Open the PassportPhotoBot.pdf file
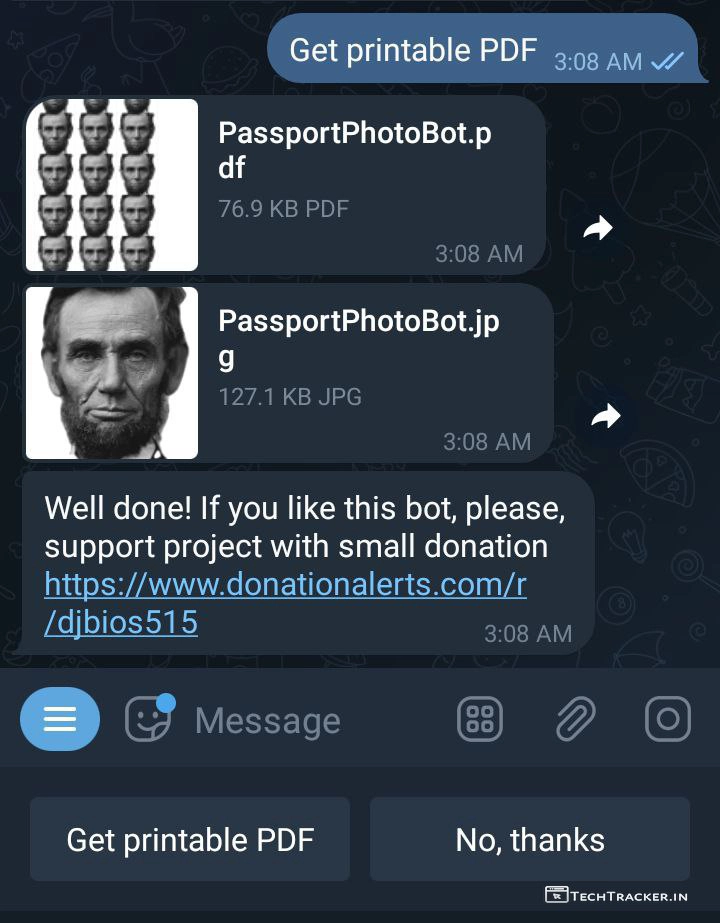720x923 pixels. 112,185
